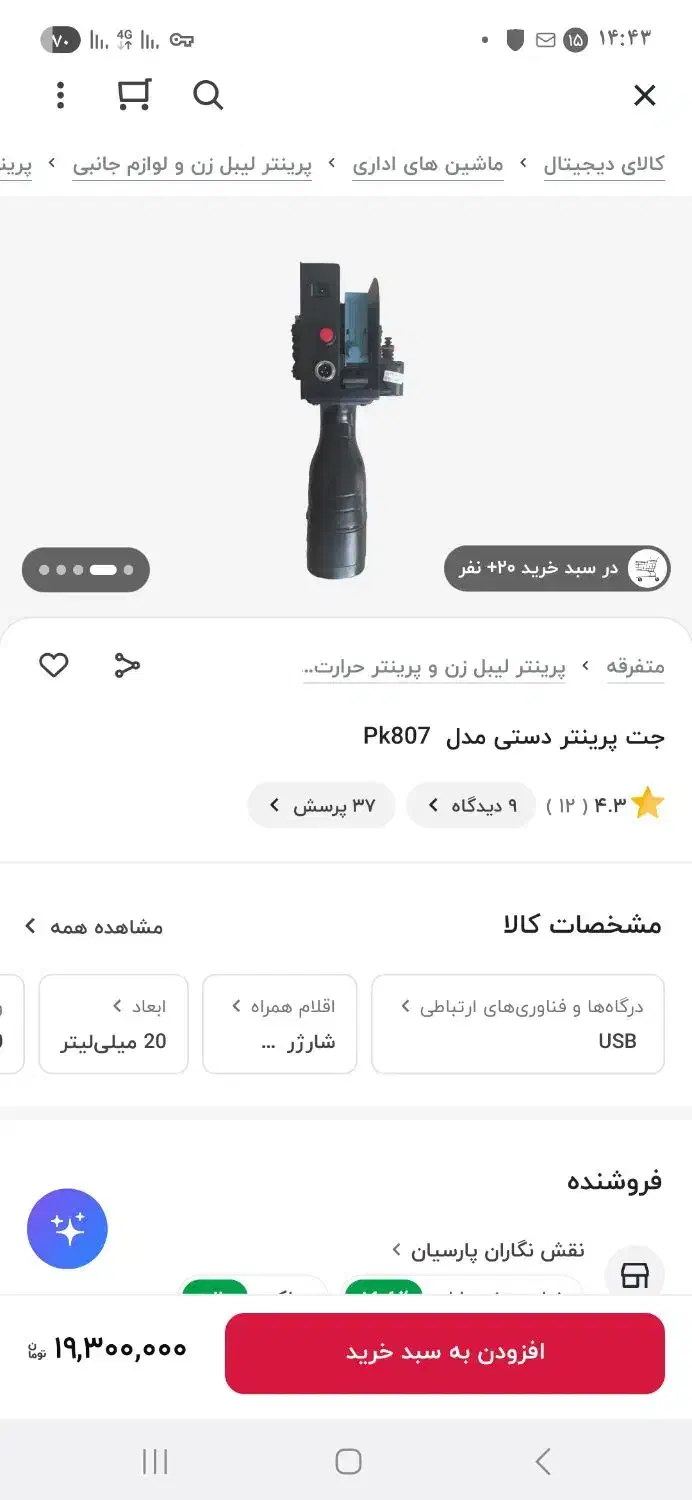Open the کالای دیجیتال breadcrumb
Image resolution: width=692 pixels, height=1500 pixels.
604,165
